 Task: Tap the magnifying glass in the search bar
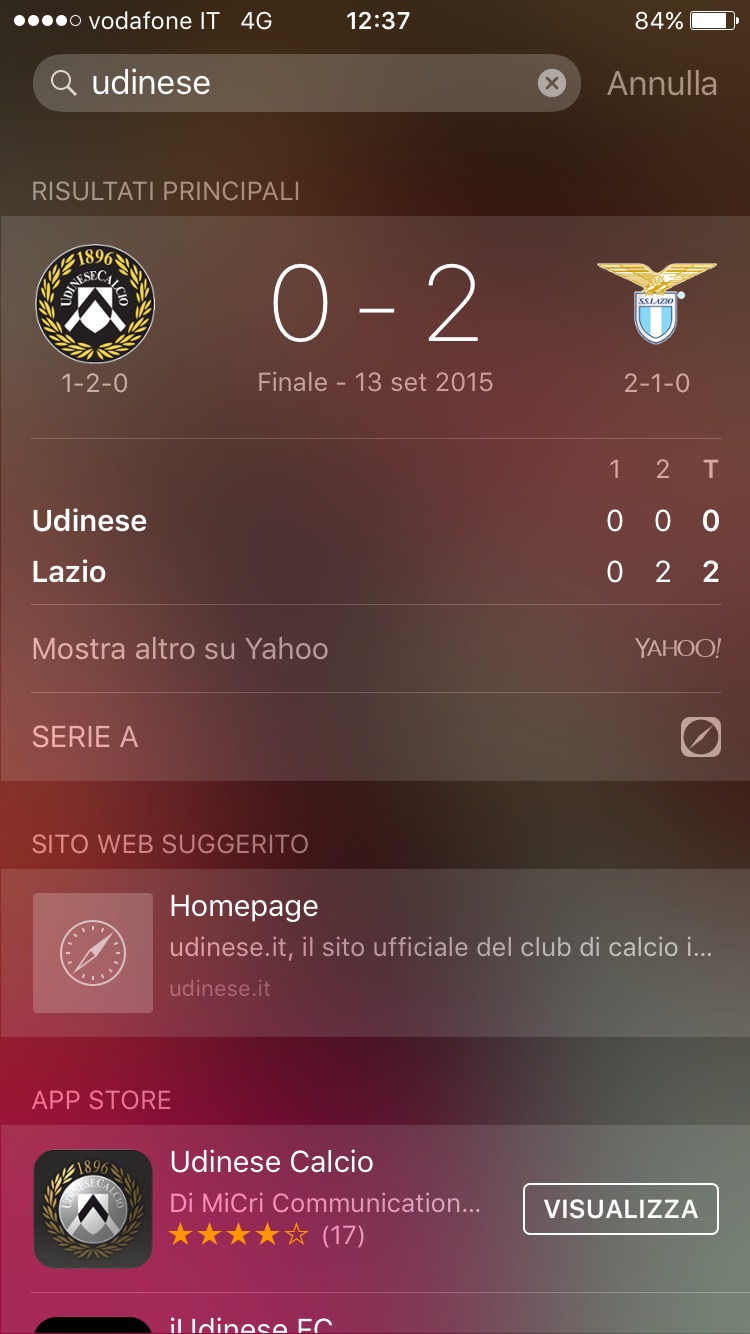[x=63, y=83]
